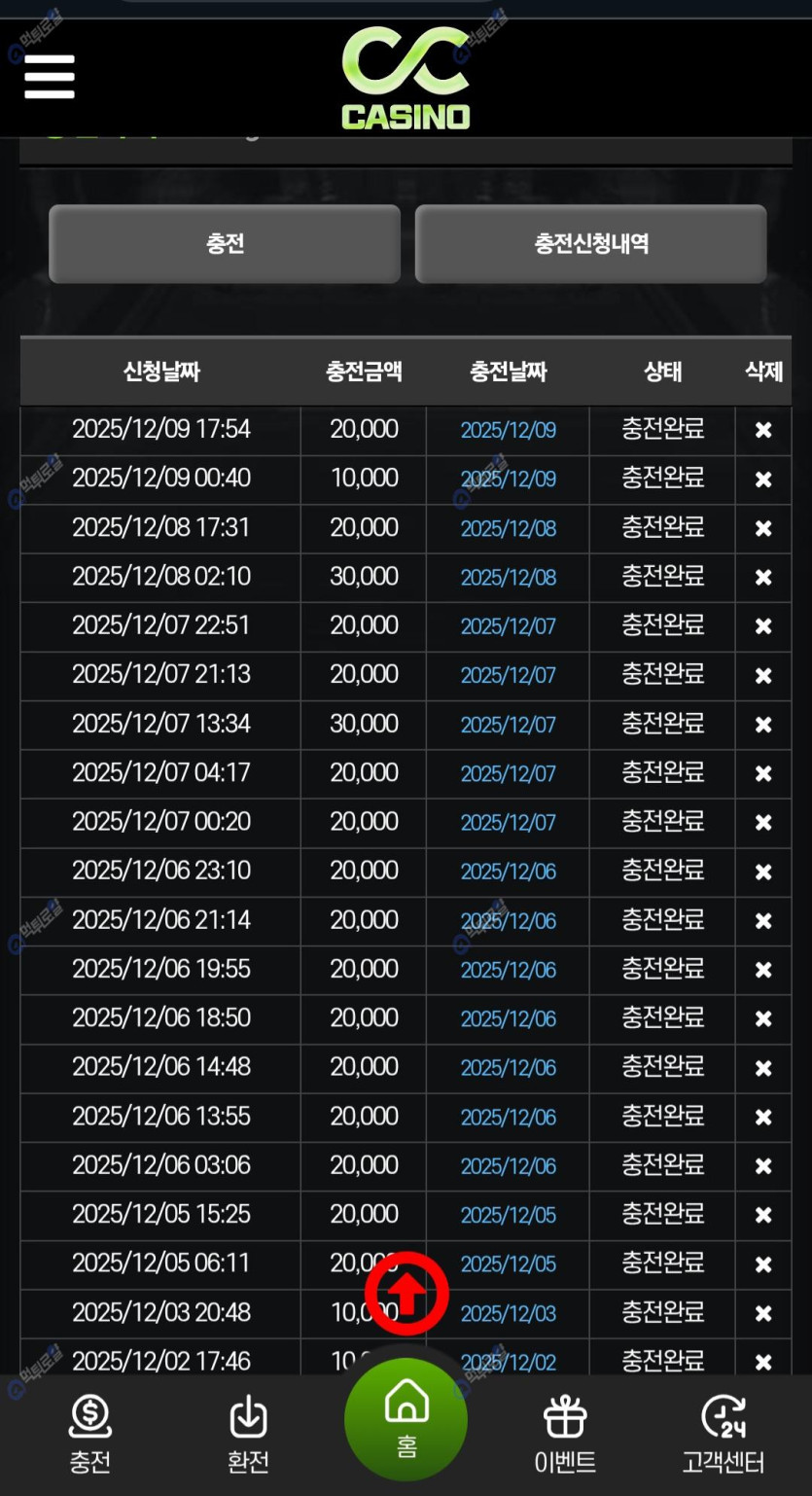Open the hamburger drawer menu
The width and height of the screenshot is (812, 1496).
tap(50, 76)
